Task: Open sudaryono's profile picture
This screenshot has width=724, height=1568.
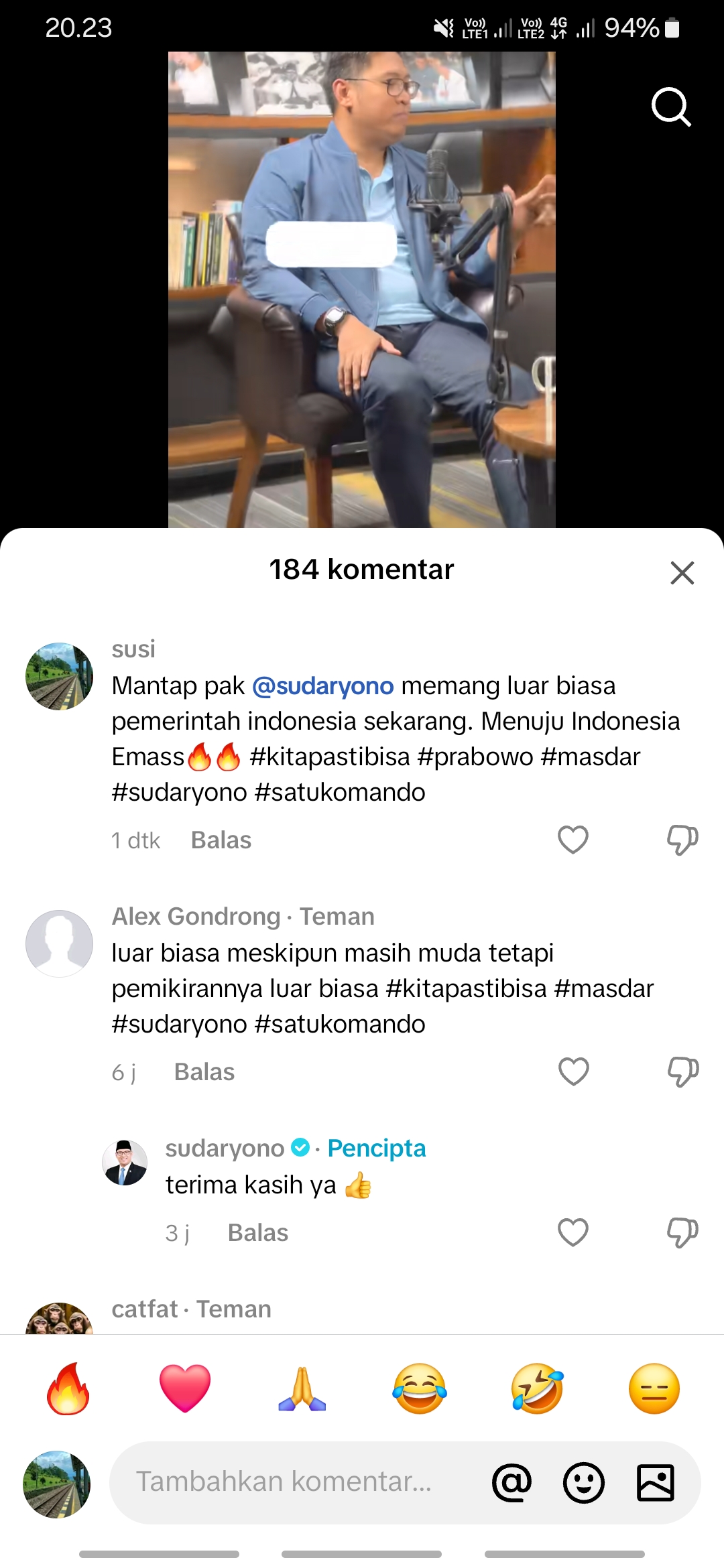Action: pos(125,1163)
